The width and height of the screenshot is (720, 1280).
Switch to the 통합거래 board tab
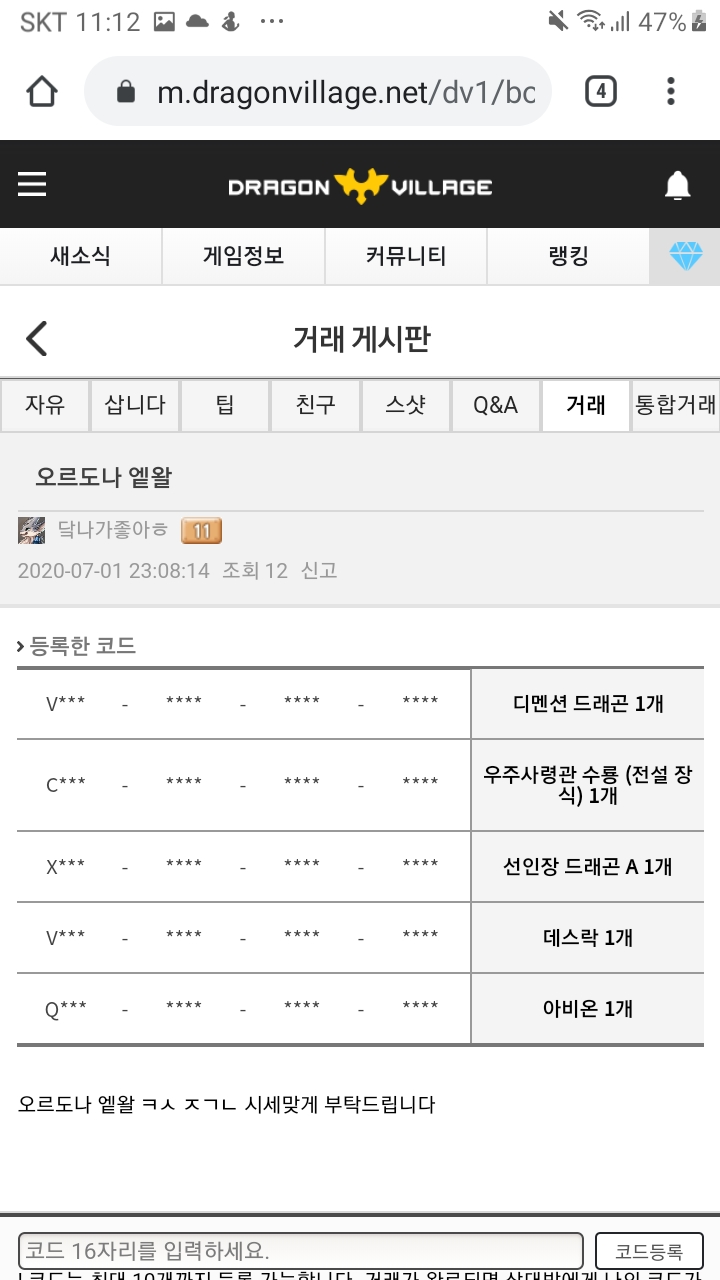(x=675, y=405)
